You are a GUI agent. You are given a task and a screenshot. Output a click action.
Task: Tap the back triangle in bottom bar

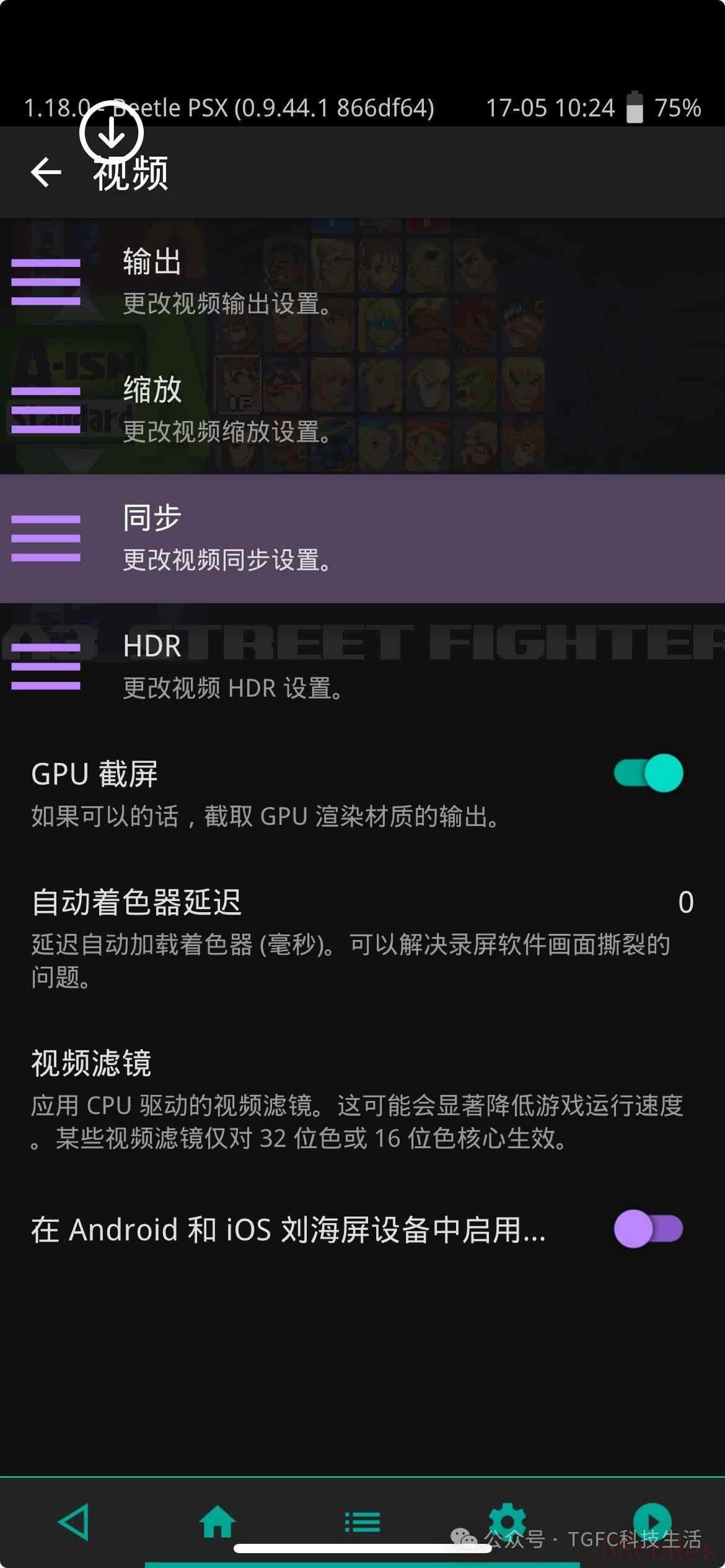coord(74,1522)
